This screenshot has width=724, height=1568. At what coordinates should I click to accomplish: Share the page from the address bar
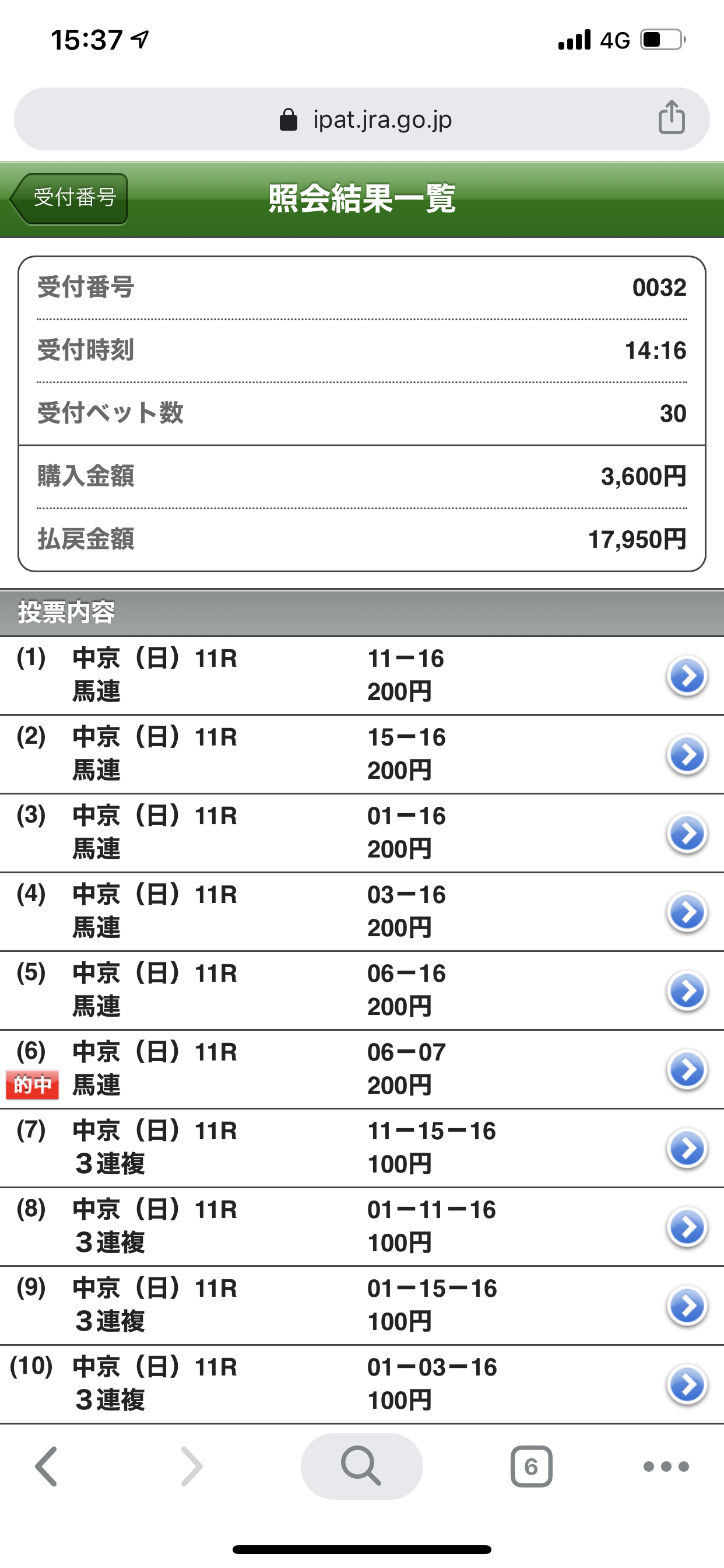(671, 117)
